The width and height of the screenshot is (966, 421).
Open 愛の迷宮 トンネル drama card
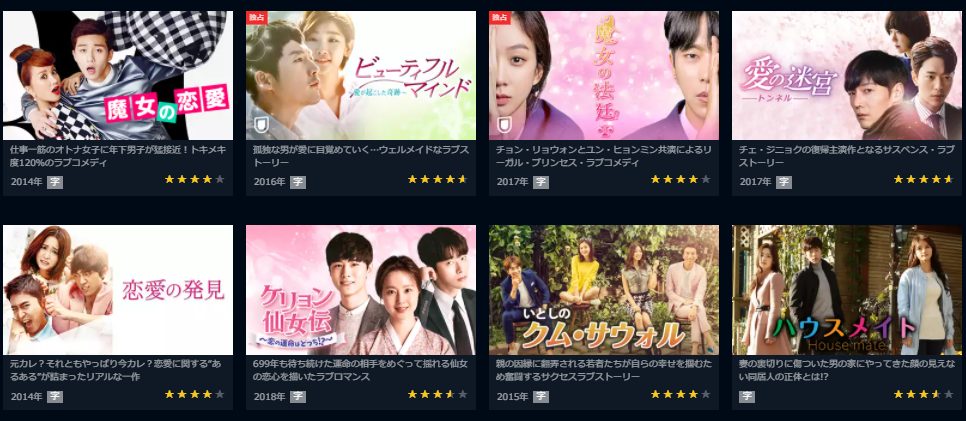click(847, 76)
